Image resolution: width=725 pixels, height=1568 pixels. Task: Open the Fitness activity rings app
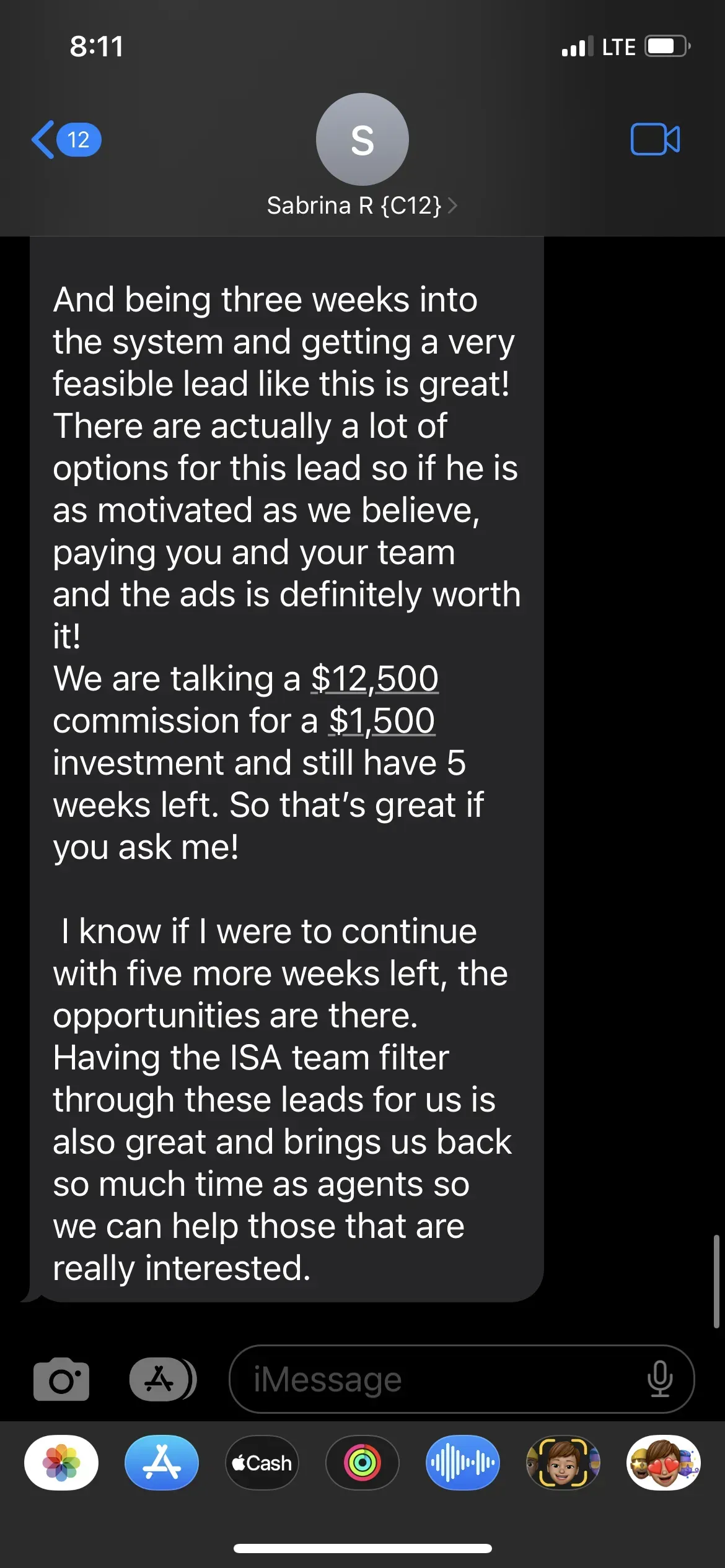(362, 1463)
